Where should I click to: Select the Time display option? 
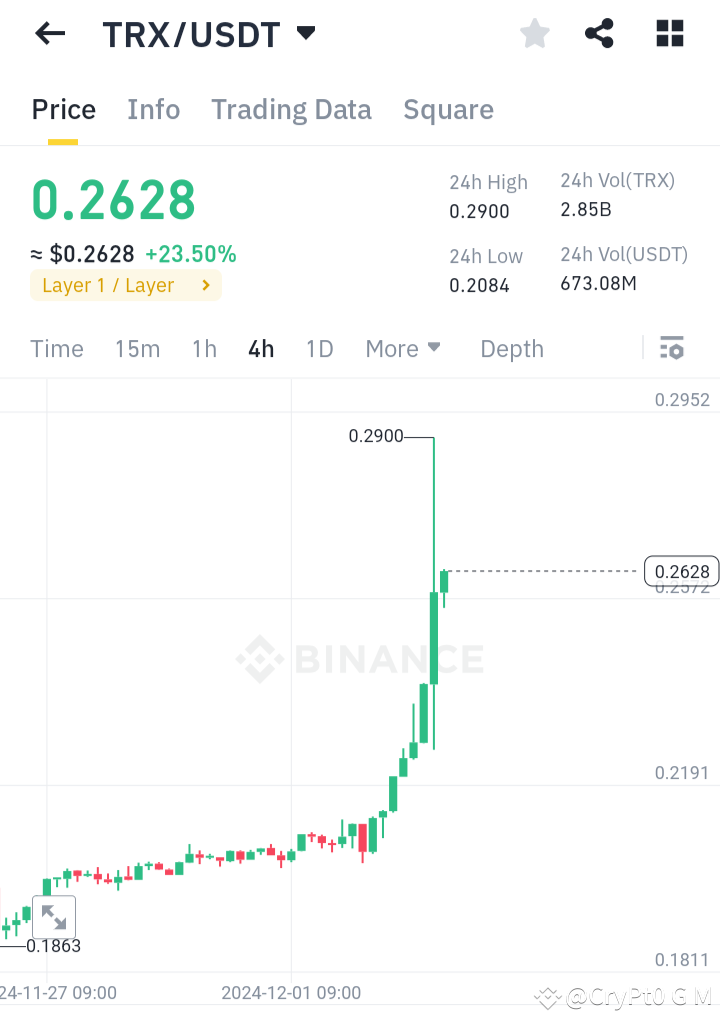pyautogui.click(x=56, y=348)
